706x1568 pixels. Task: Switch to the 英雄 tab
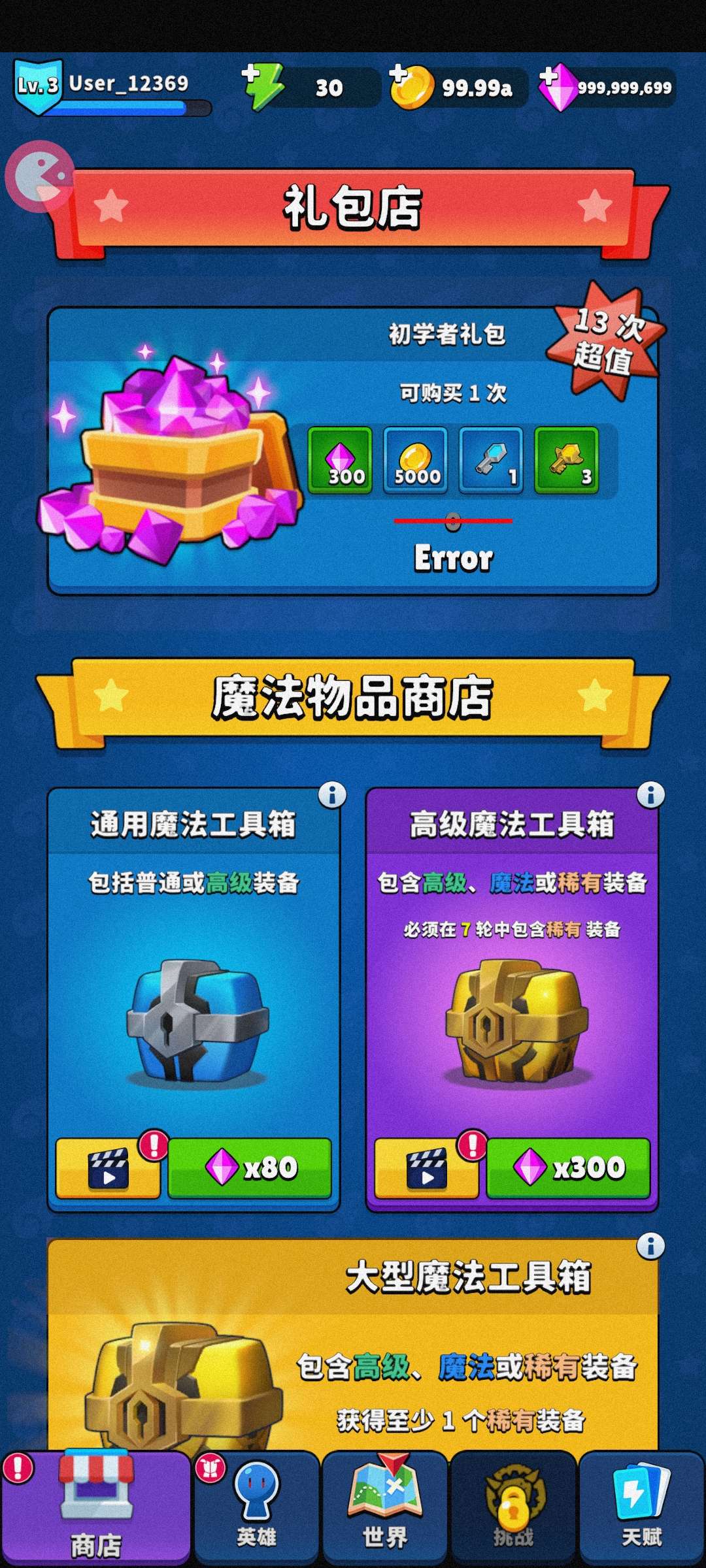click(256, 1509)
